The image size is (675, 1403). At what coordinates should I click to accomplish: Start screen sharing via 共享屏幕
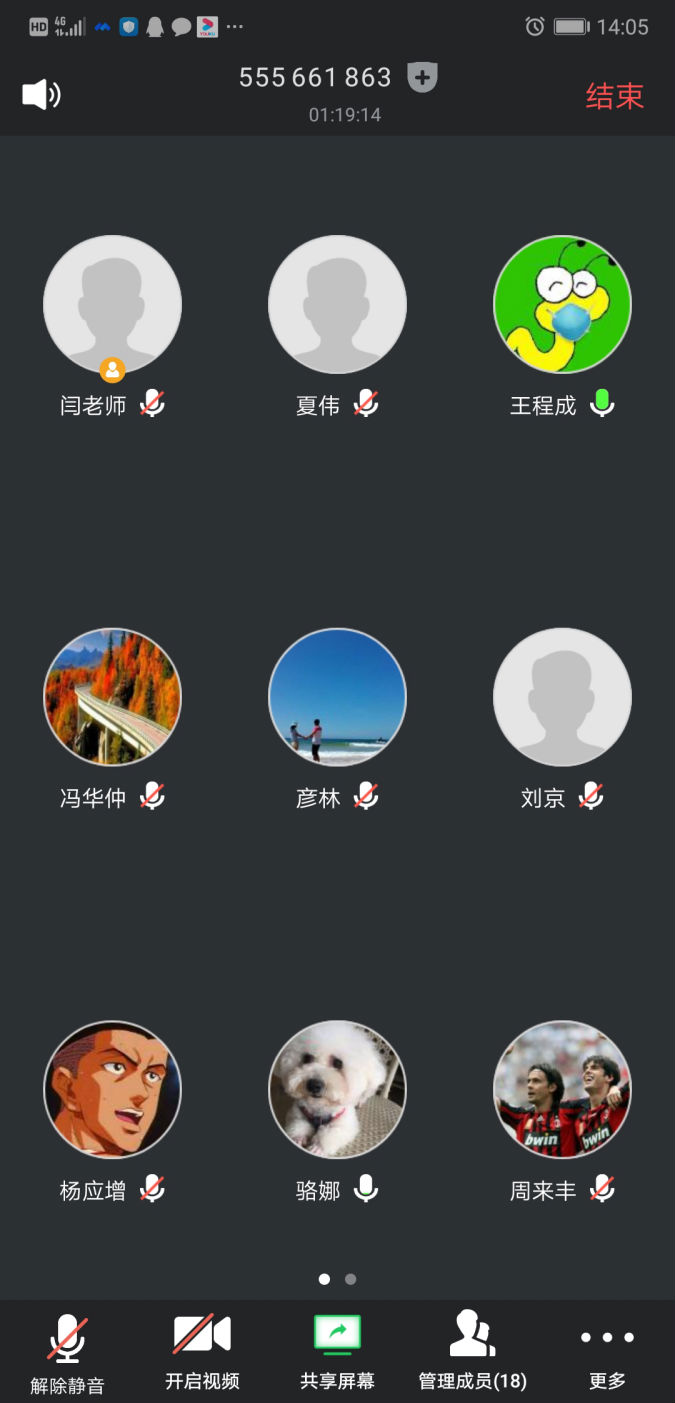tap(337, 1352)
